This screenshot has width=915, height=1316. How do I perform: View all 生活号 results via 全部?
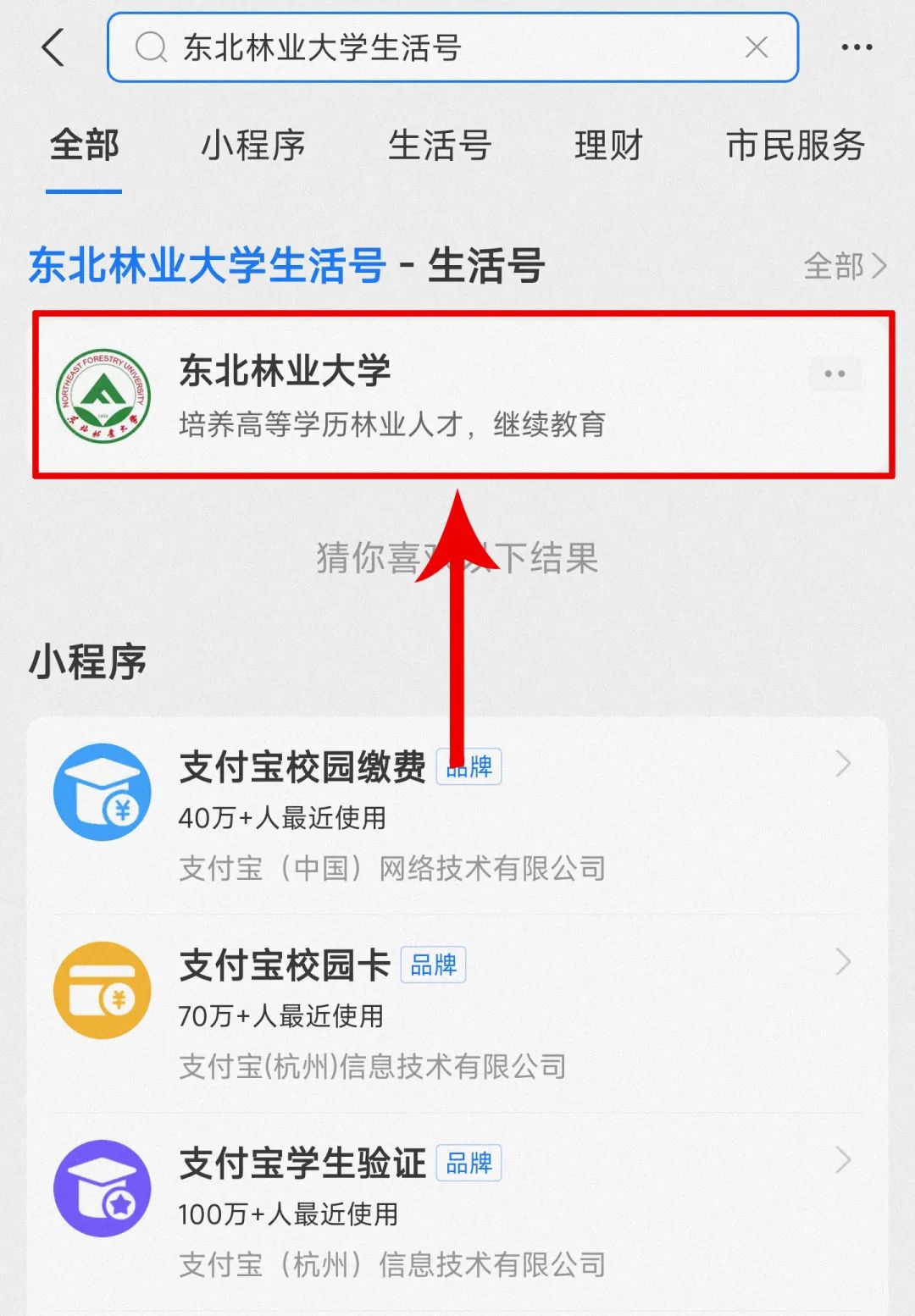click(844, 266)
